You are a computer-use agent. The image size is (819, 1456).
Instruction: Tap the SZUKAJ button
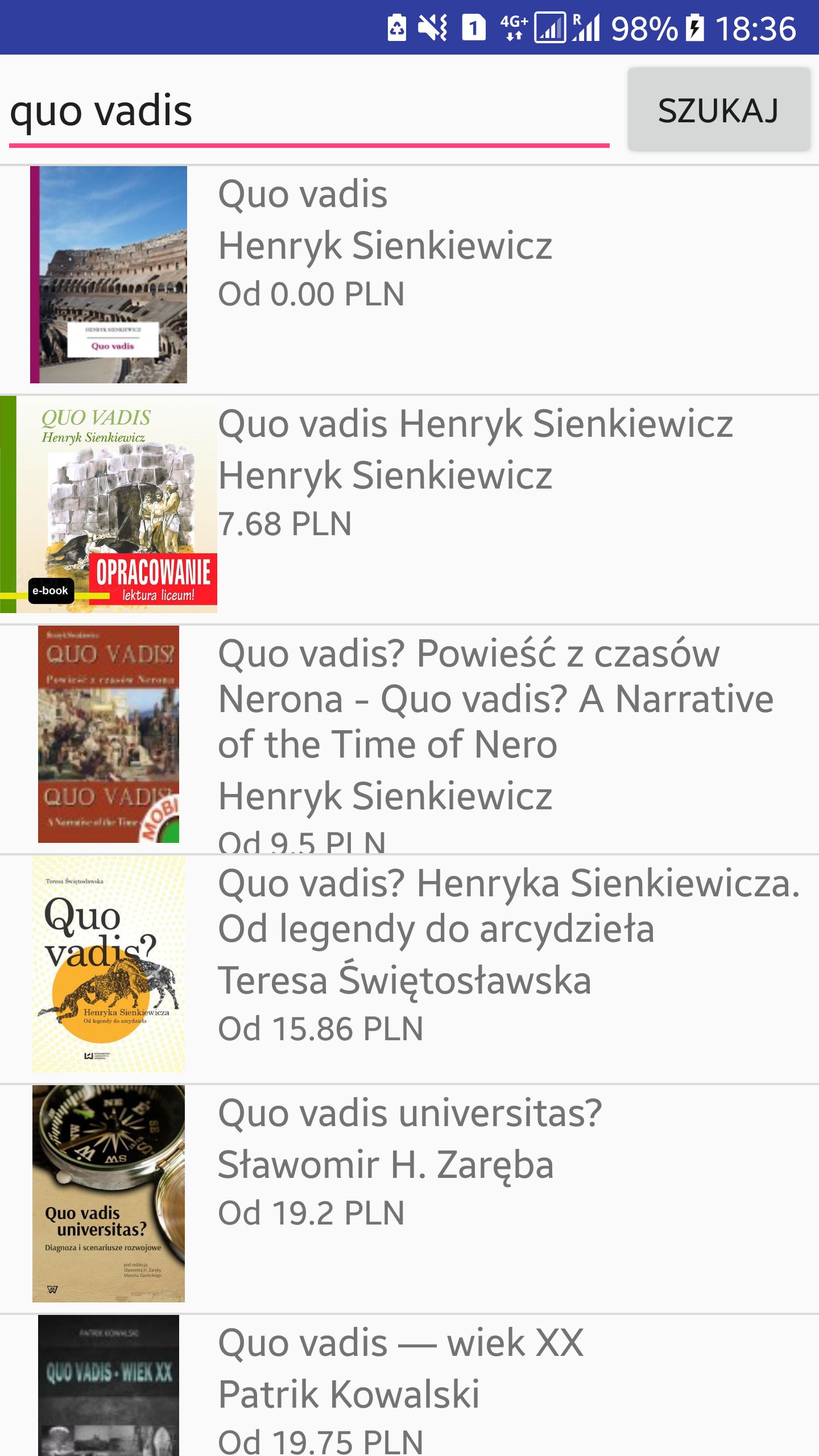coord(719,109)
